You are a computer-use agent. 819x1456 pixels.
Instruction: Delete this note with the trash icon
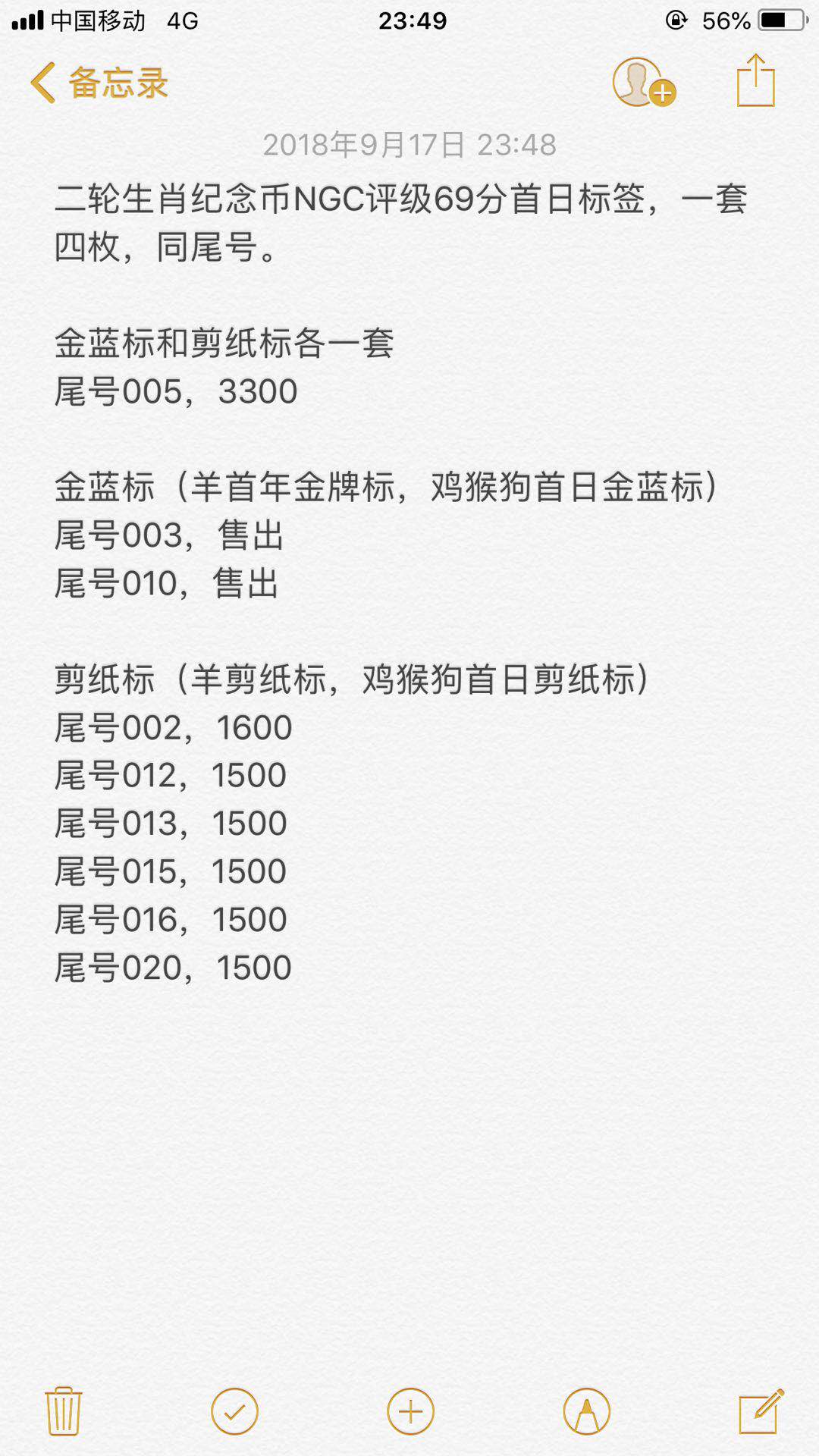(64, 1411)
